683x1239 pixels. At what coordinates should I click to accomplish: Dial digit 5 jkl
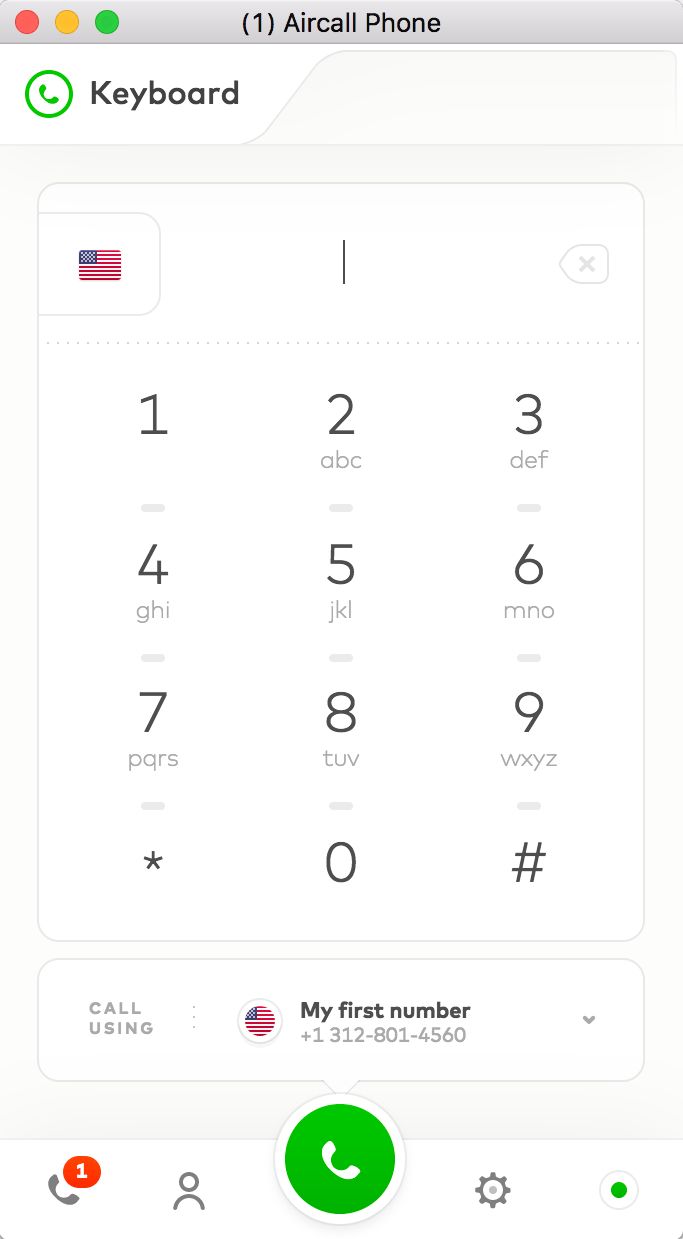[x=341, y=580]
